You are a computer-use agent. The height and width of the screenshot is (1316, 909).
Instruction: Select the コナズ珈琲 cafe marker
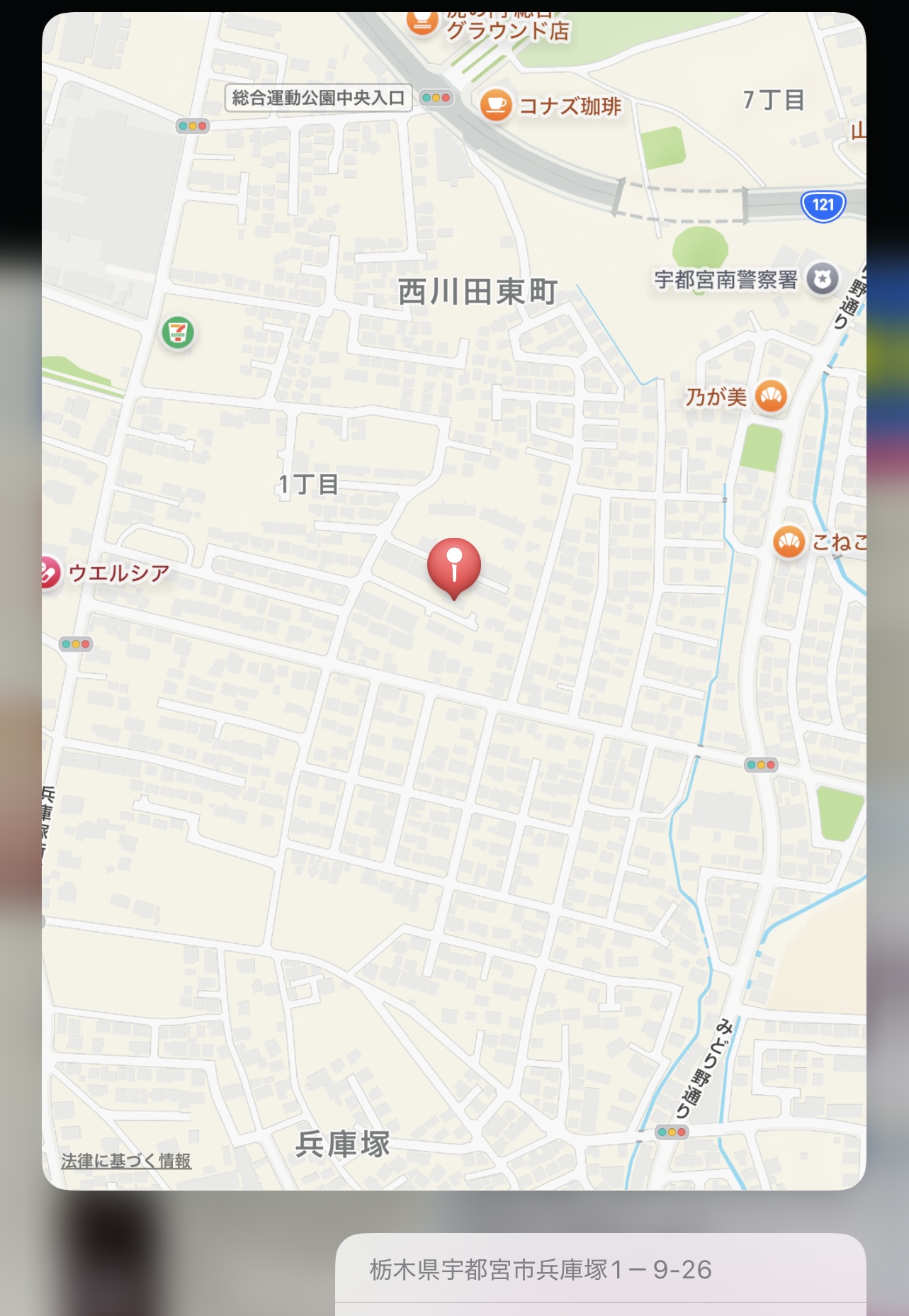(x=496, y=106)
